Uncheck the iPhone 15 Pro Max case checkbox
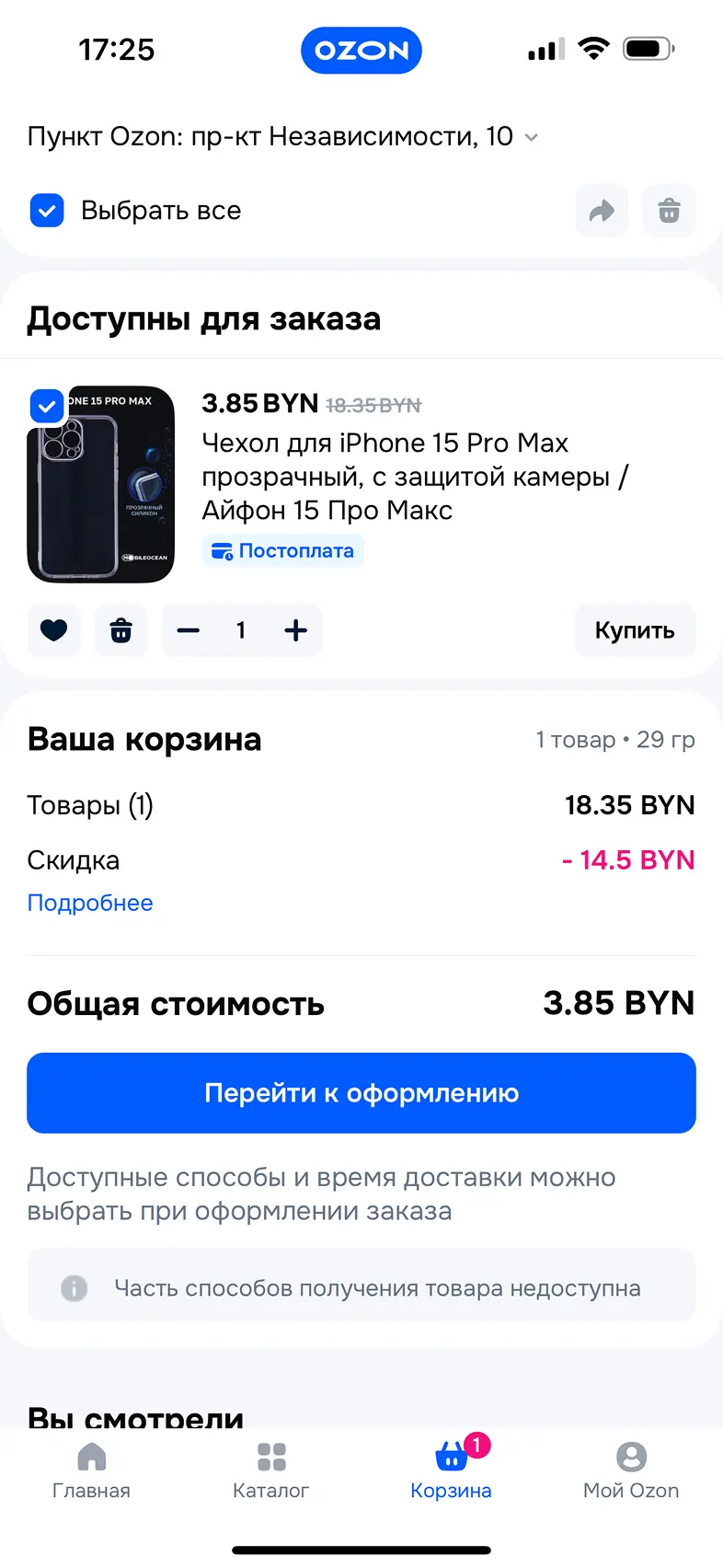Image resolution: width=723 pixels, height=1568 pixels. click(x=47, y=406)
